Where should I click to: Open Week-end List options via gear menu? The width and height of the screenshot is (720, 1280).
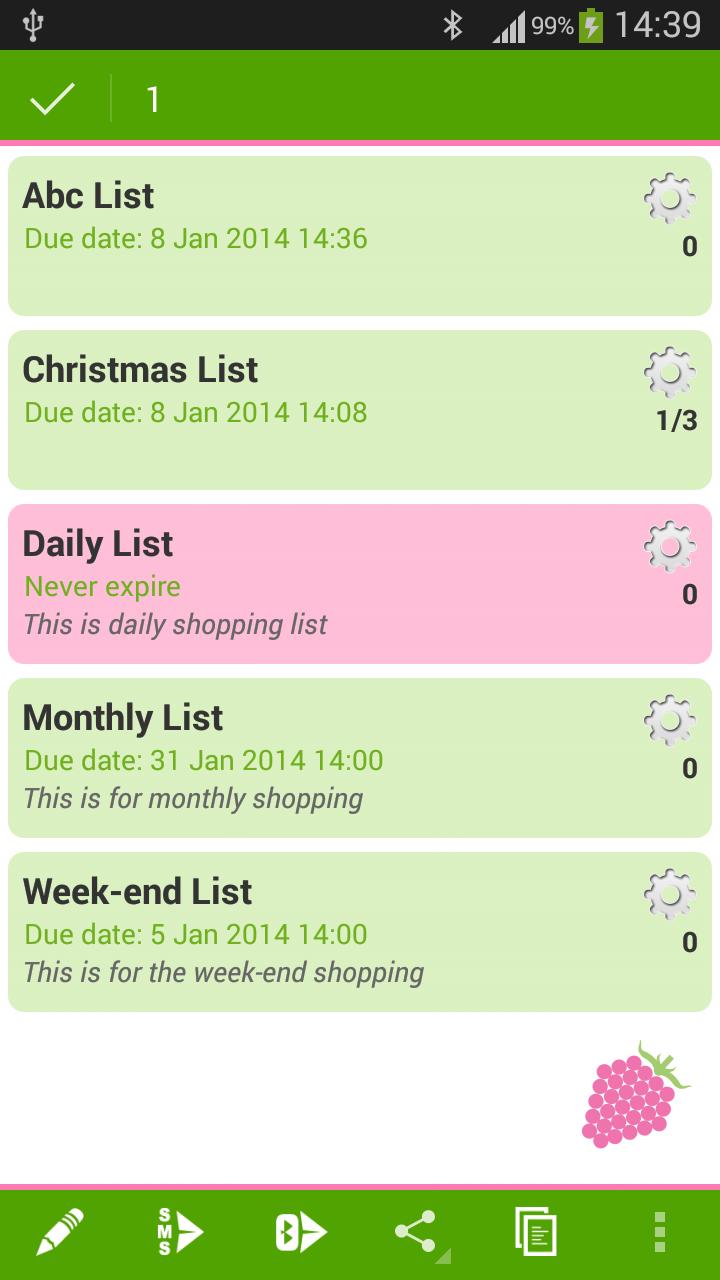670,893
